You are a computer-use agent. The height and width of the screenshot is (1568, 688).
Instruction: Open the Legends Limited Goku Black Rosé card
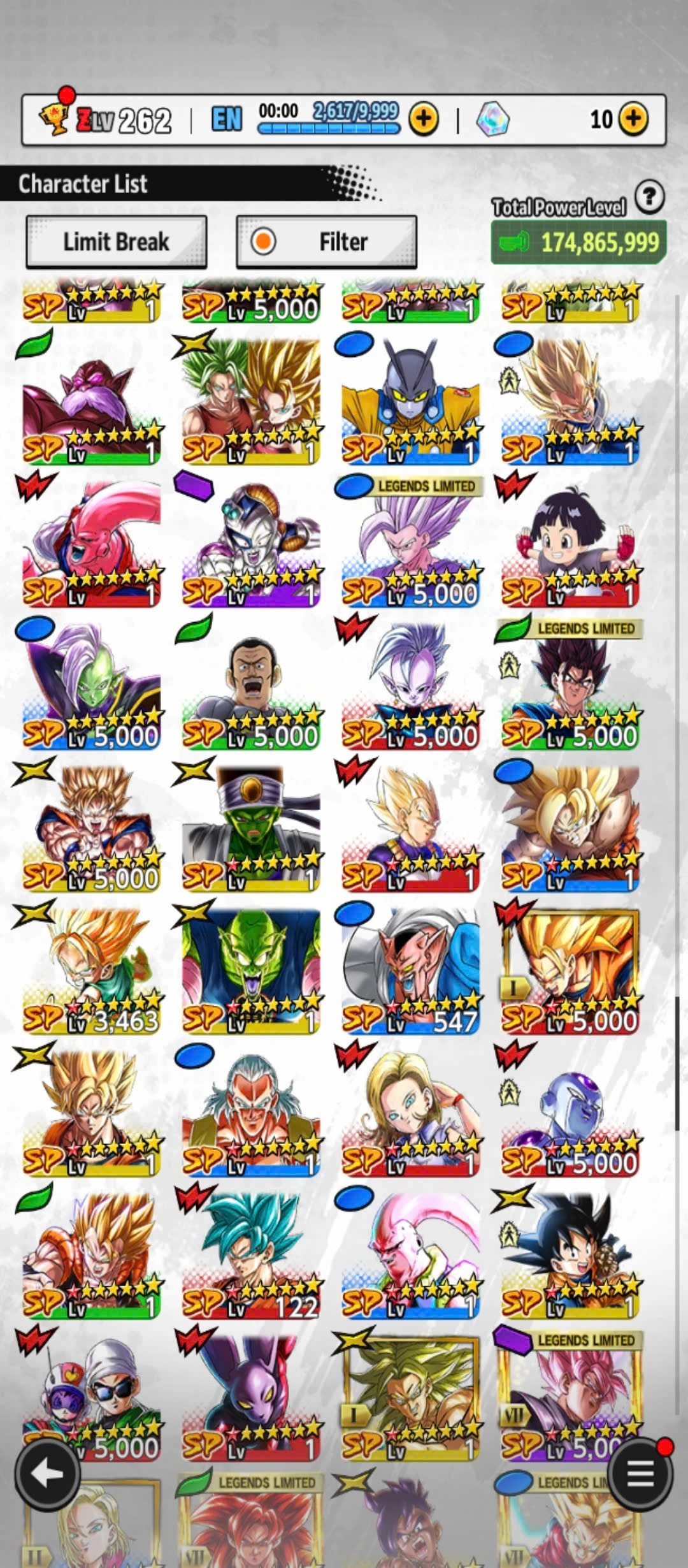point(570,1390)
